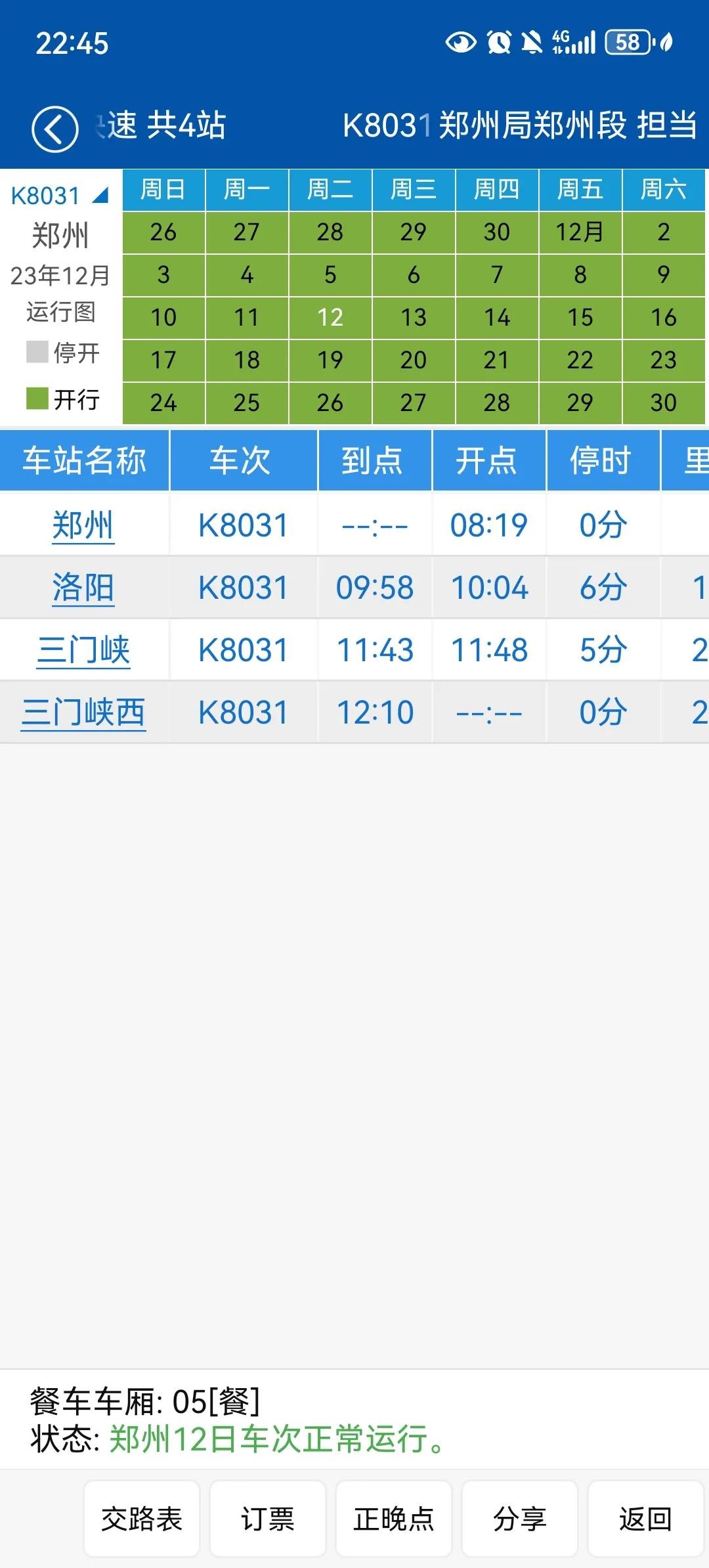Check delays via 正晚点 button
This screenshot has width=709, height=1568.
[394, 1519]
